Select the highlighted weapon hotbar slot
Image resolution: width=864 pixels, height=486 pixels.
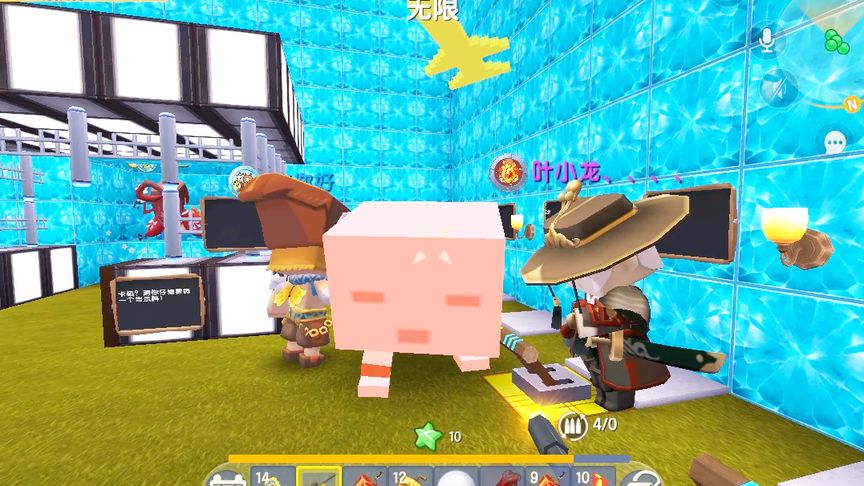coord(319,478)
